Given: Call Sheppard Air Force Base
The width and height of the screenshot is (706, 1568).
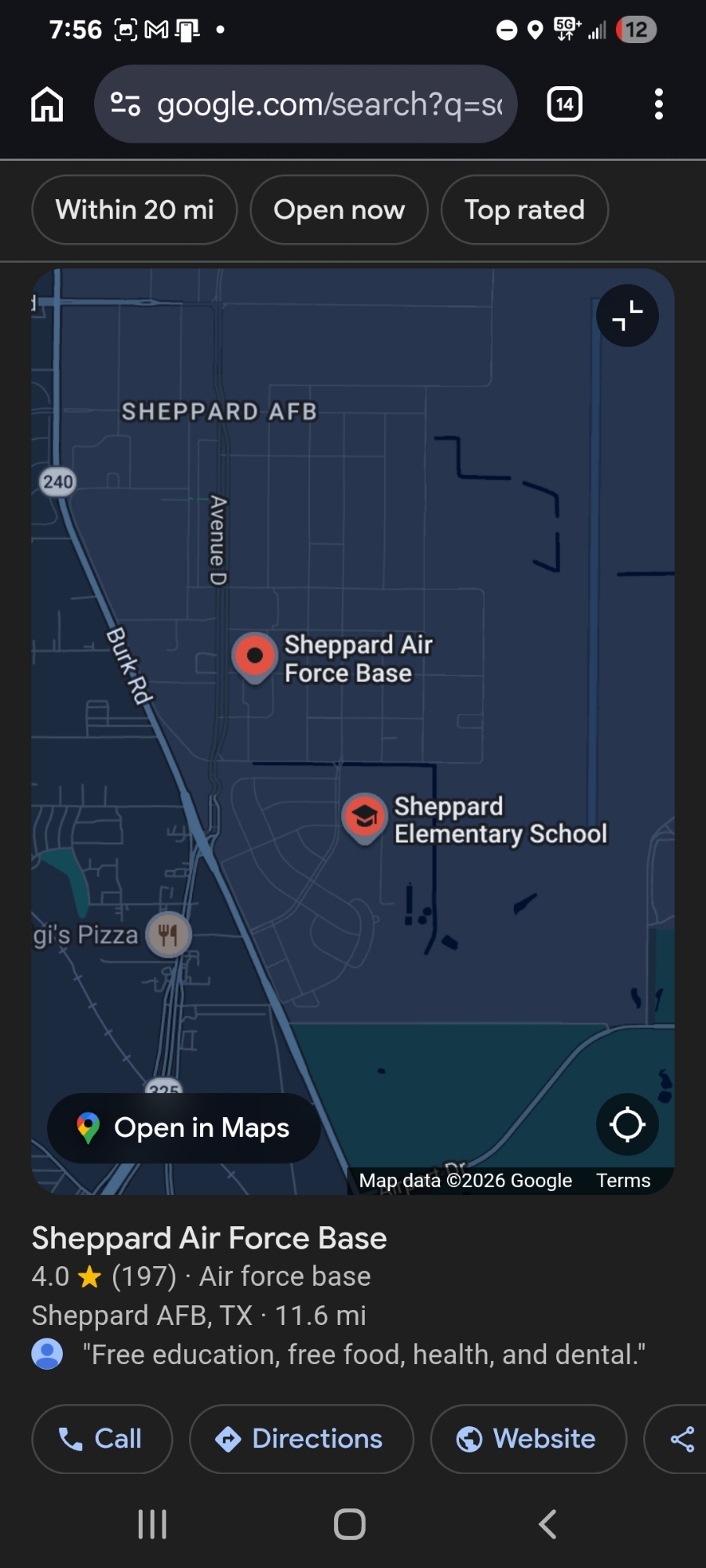Looking at the screenshot, I should coord(102,1439).
